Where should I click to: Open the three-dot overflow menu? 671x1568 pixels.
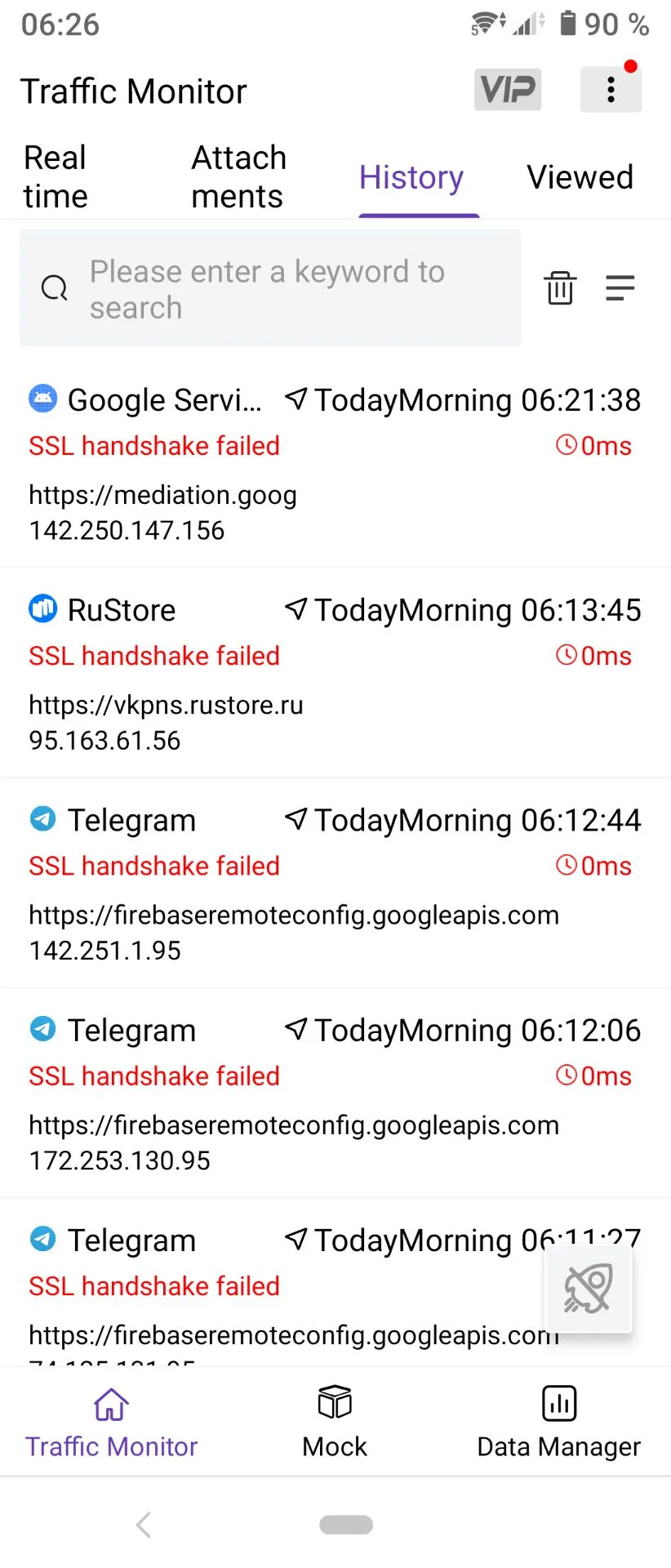coord(611,89)
